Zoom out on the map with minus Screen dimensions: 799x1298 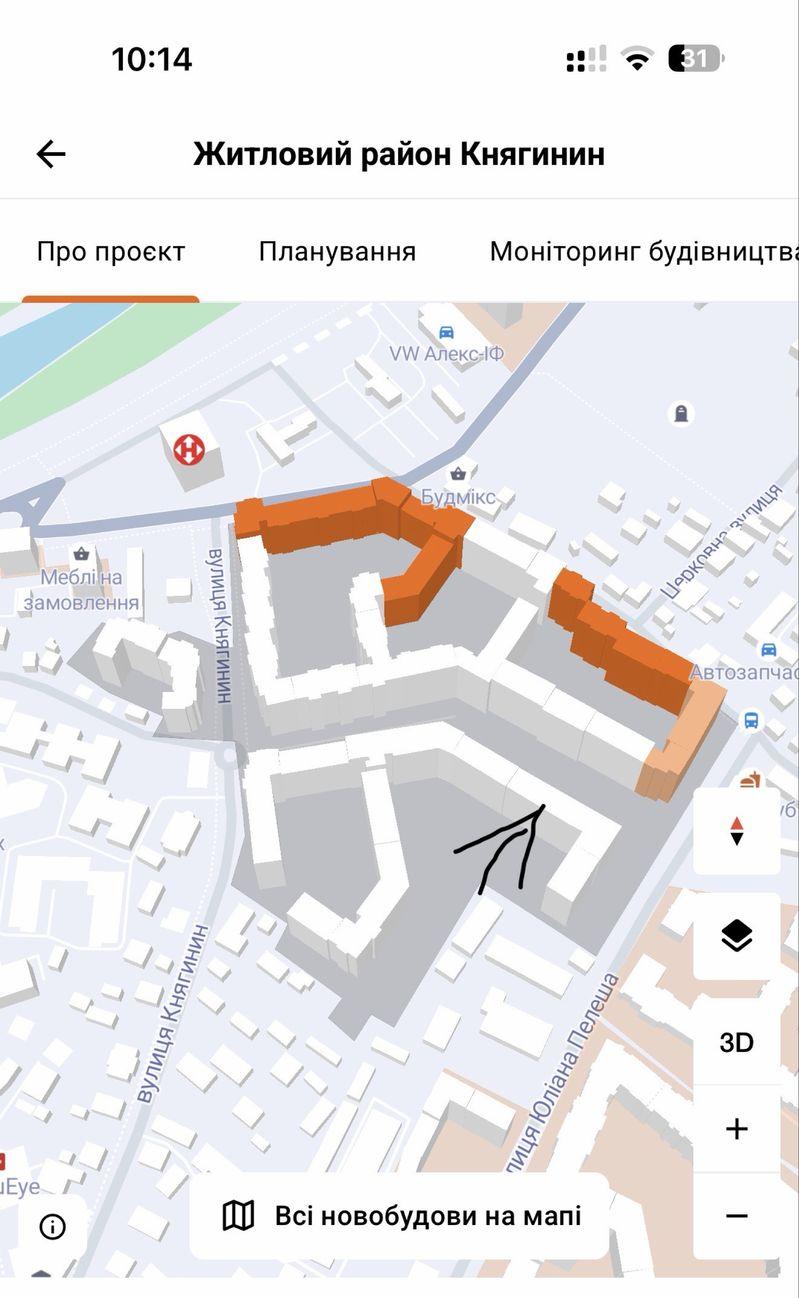tap(737, 1216)
